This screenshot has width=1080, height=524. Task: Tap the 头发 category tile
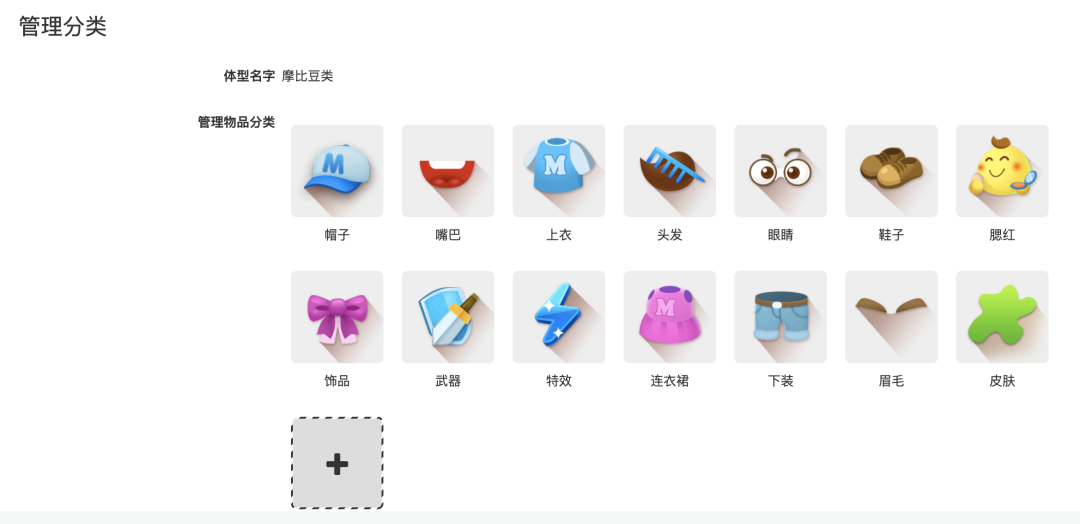[x=670, y=171]
